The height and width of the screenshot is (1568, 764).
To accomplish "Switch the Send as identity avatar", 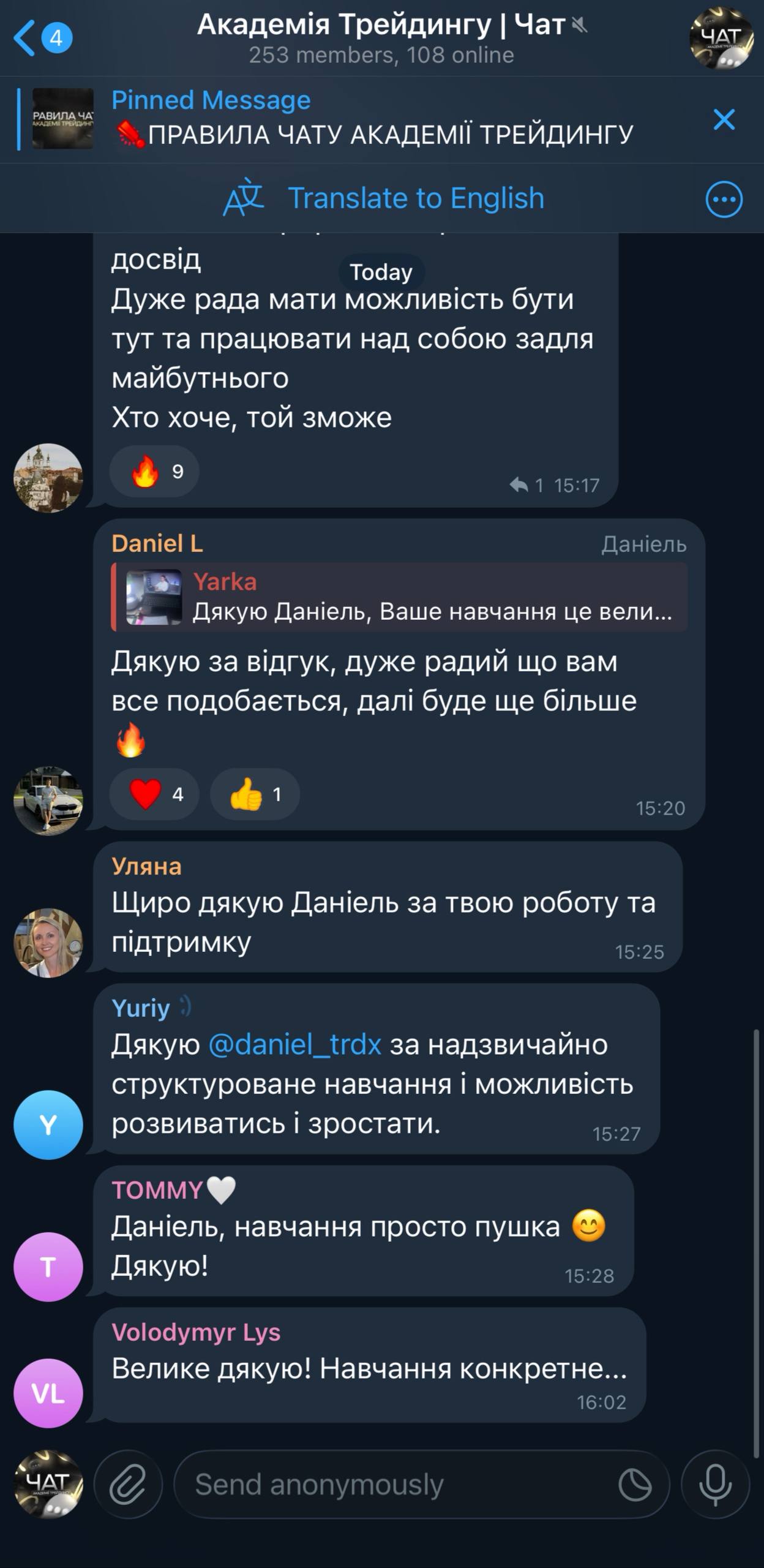I will tap(48, 1483).
